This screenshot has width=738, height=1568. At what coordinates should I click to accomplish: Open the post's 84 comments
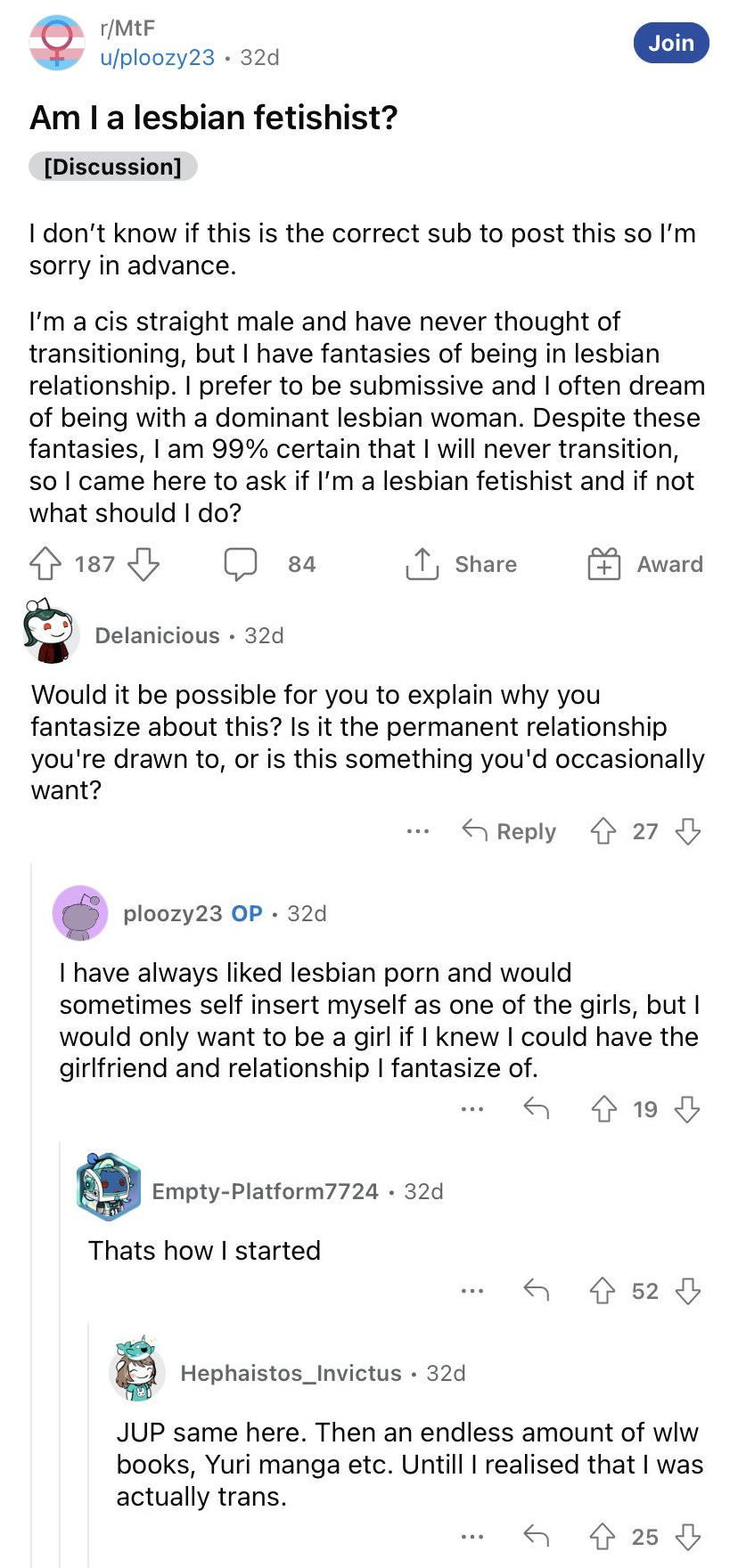[270, 564]
